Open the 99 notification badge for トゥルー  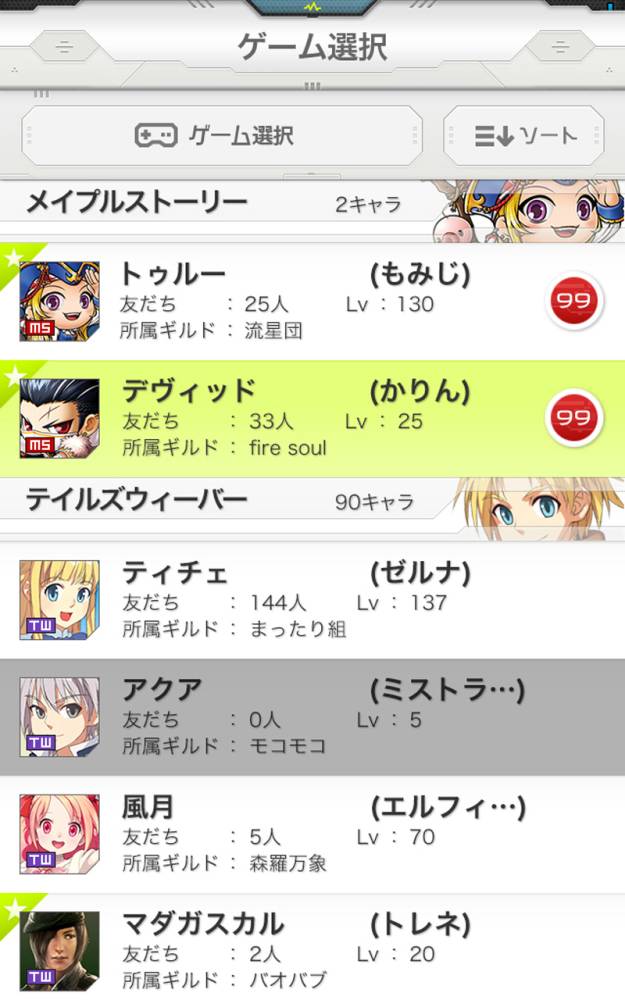tap(574, 300)
